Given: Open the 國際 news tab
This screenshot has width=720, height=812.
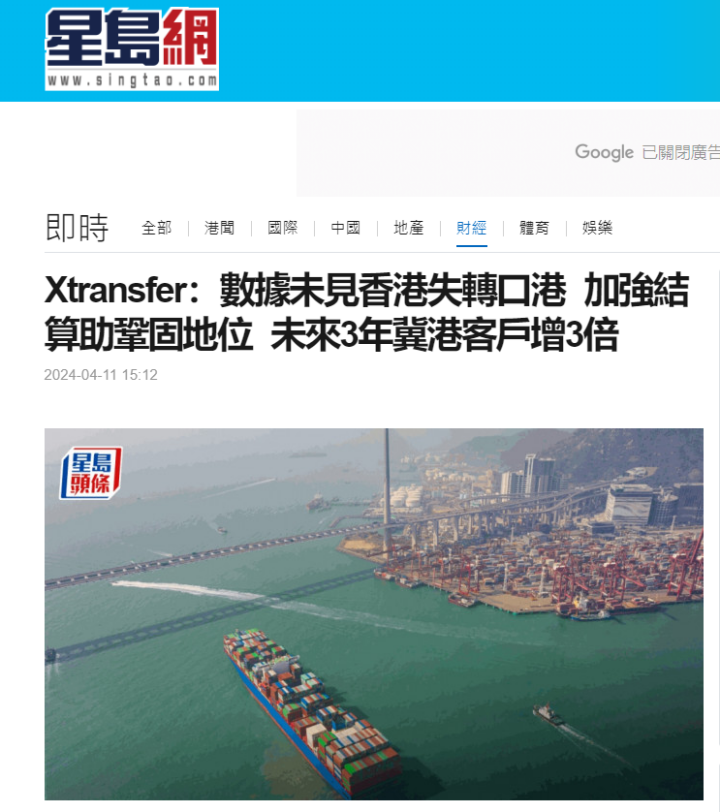Looking at the screenshot, I should tap(282, 228).
